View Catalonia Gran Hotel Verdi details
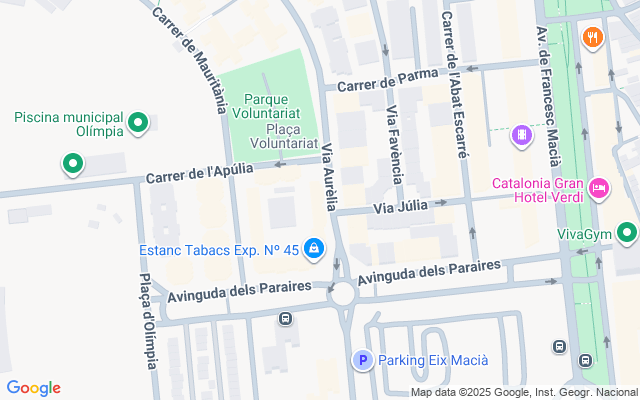The height and width of the screenshot is (400, 640). point(599,187)
